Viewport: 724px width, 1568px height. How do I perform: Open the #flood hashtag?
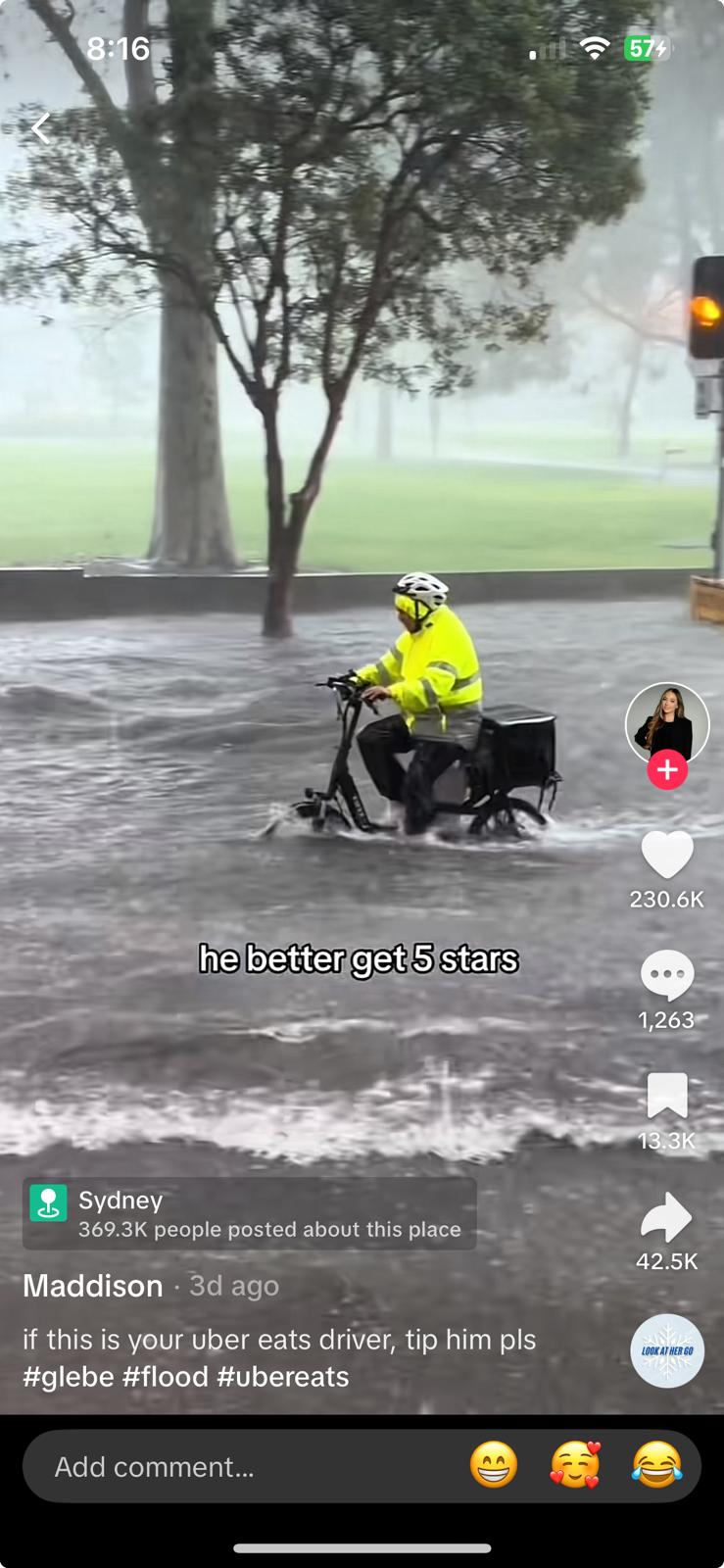point(166,1377)
